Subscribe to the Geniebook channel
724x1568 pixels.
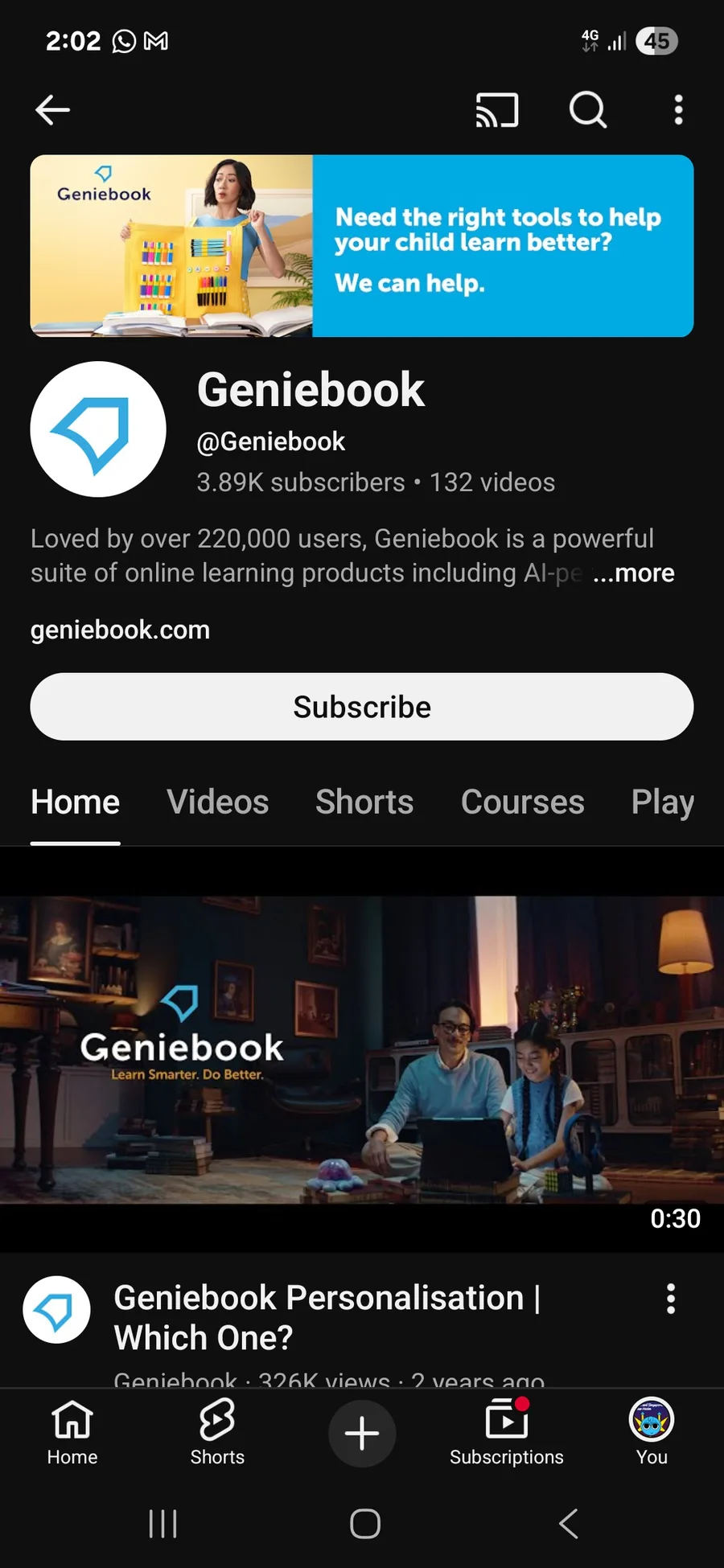click(x=362, y=707)
